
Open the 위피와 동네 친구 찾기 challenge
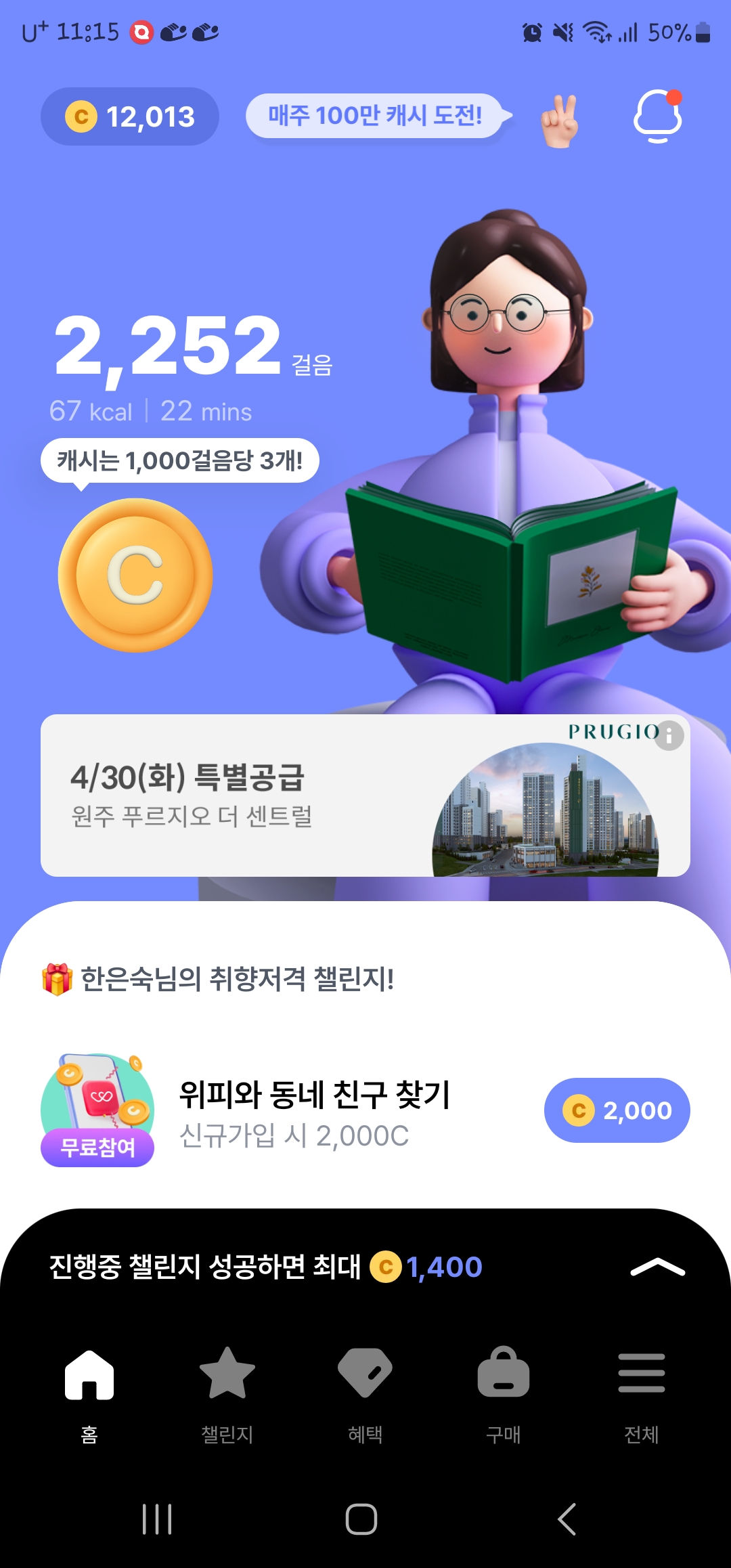pos(314,1110)
